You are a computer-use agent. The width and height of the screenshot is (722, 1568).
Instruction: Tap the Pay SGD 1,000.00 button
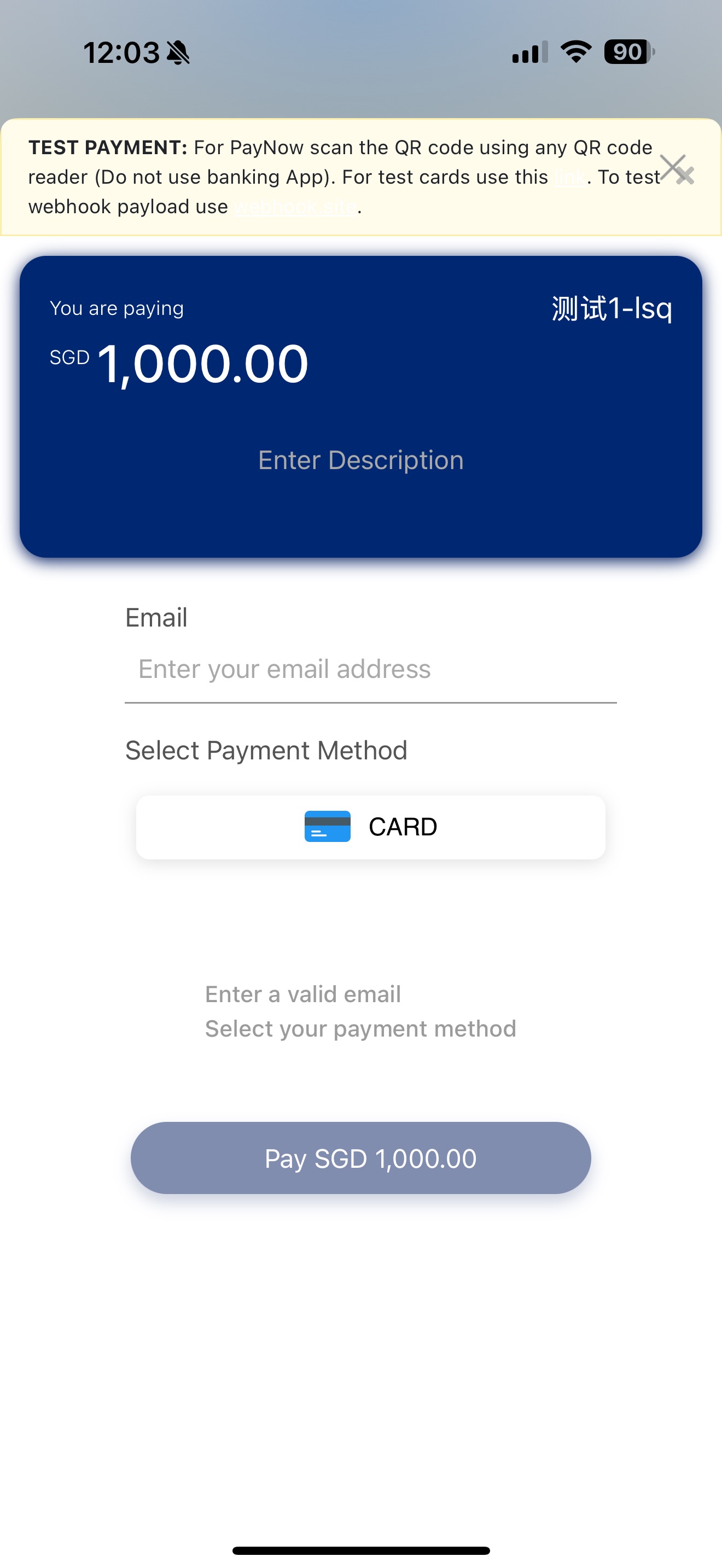(360, 1158)
